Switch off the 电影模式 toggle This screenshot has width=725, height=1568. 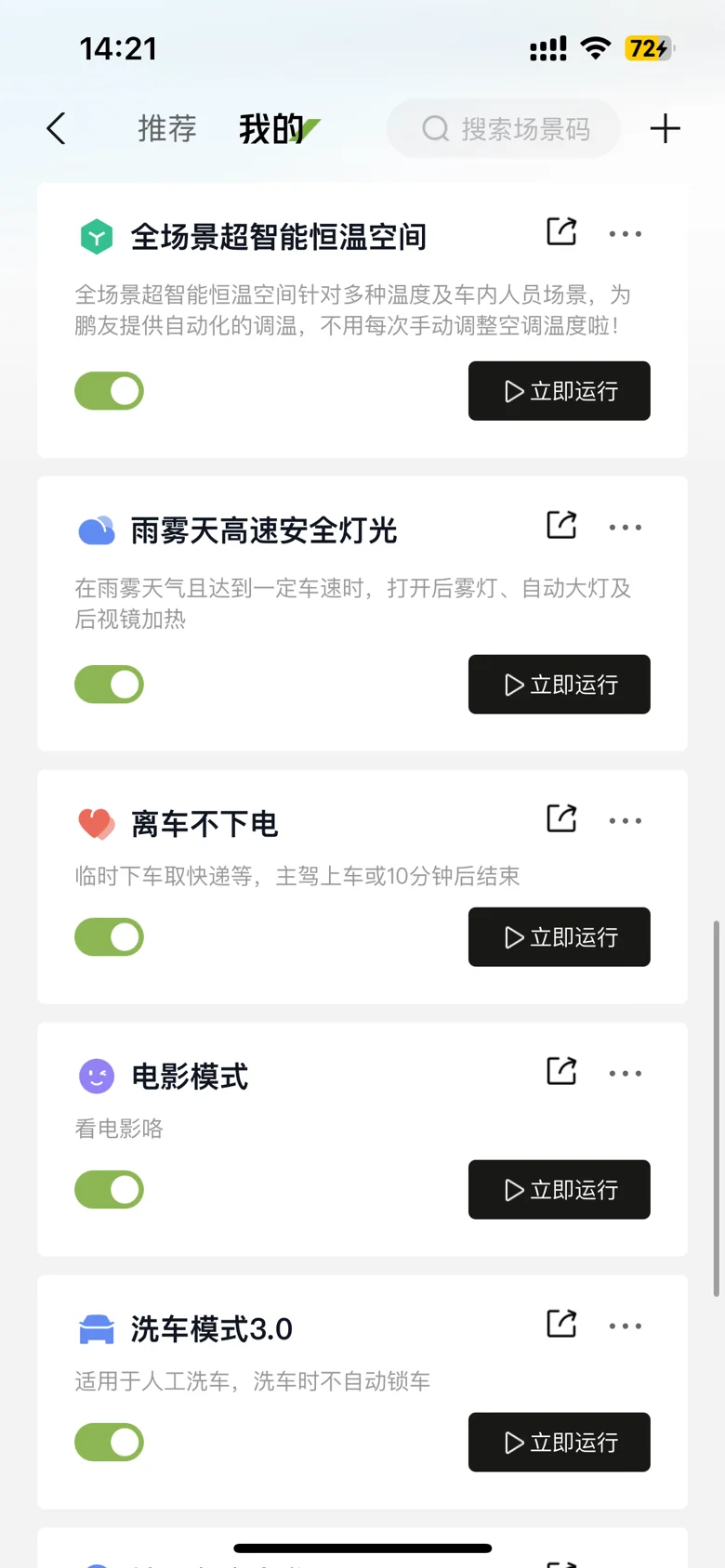click(109, 1190)
